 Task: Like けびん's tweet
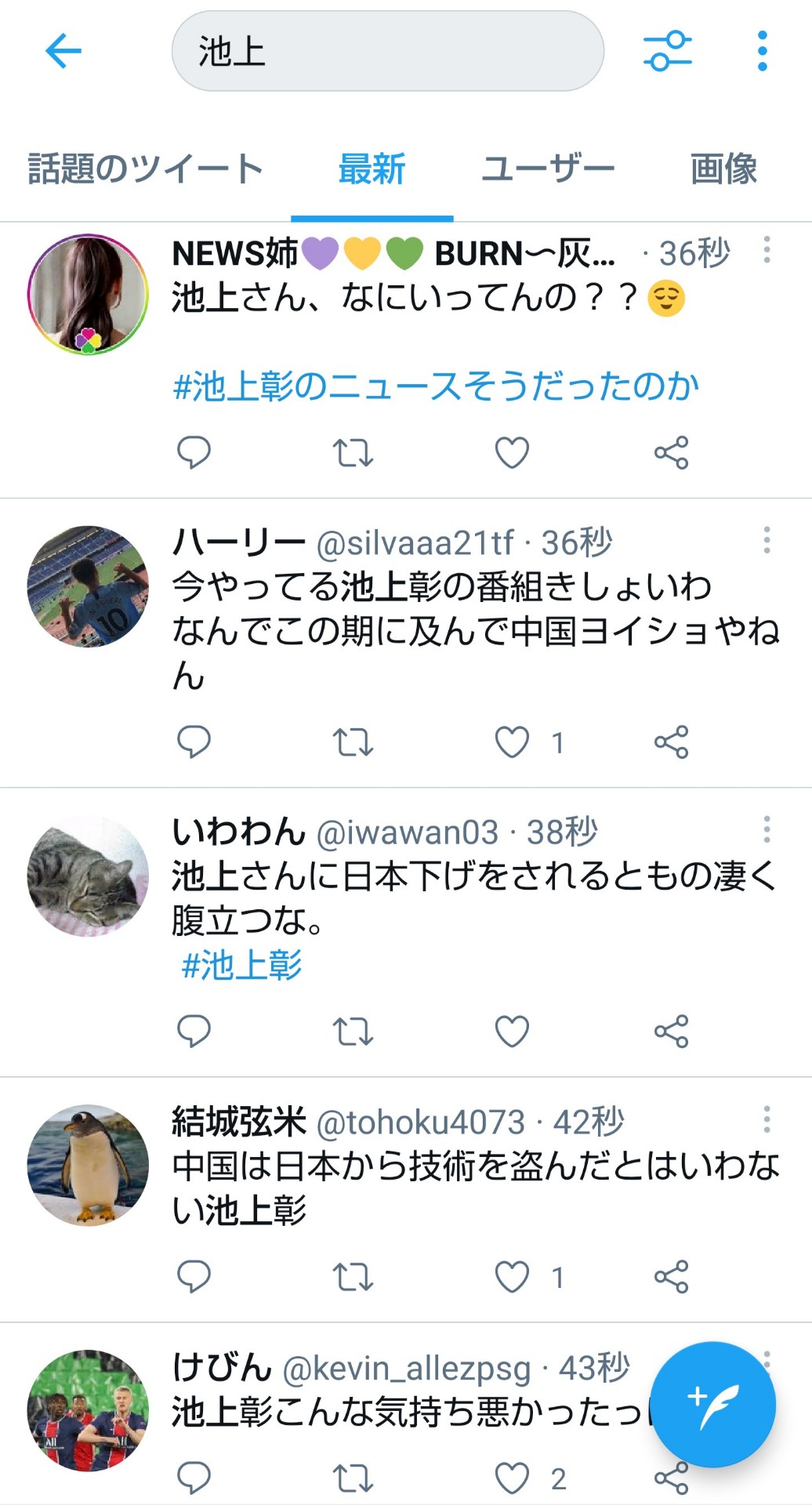512,1479
